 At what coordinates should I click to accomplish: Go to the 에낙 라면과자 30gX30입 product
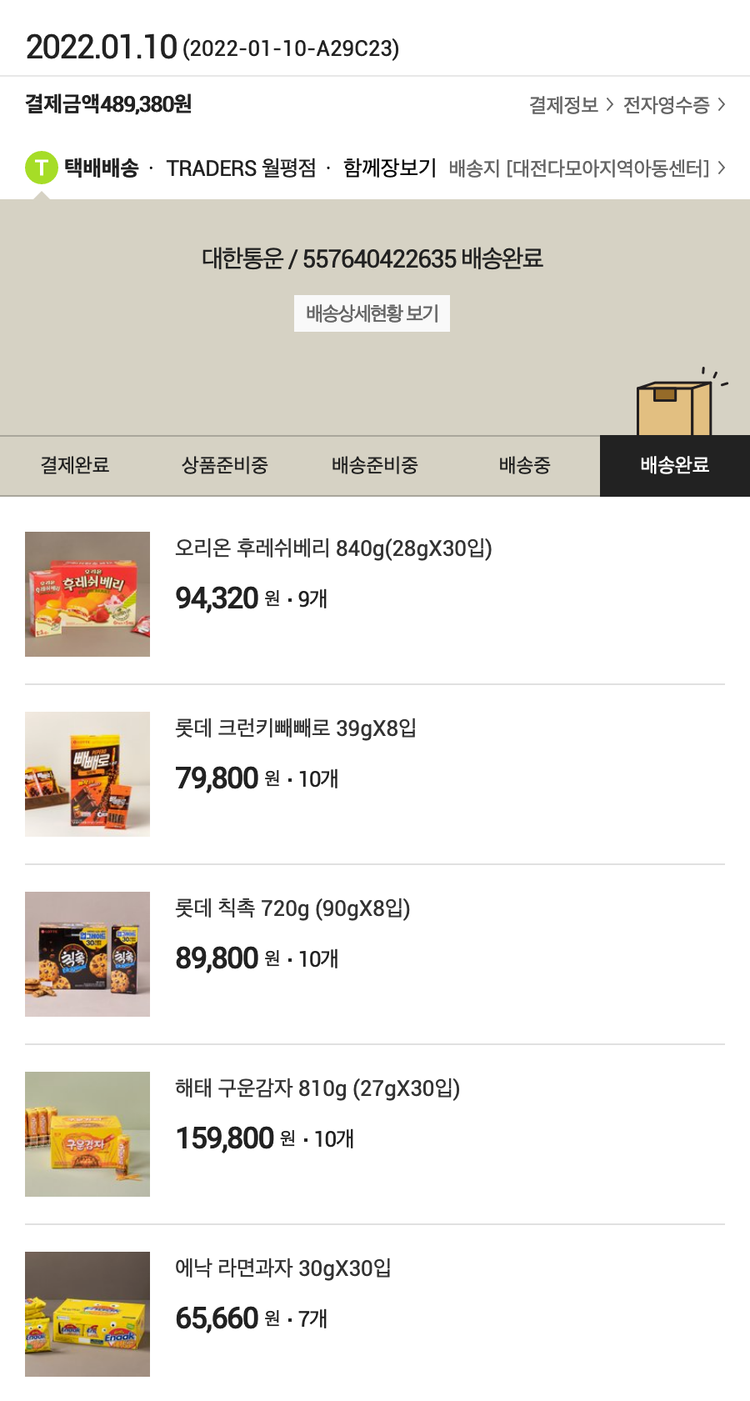[x=283, y=1269]
